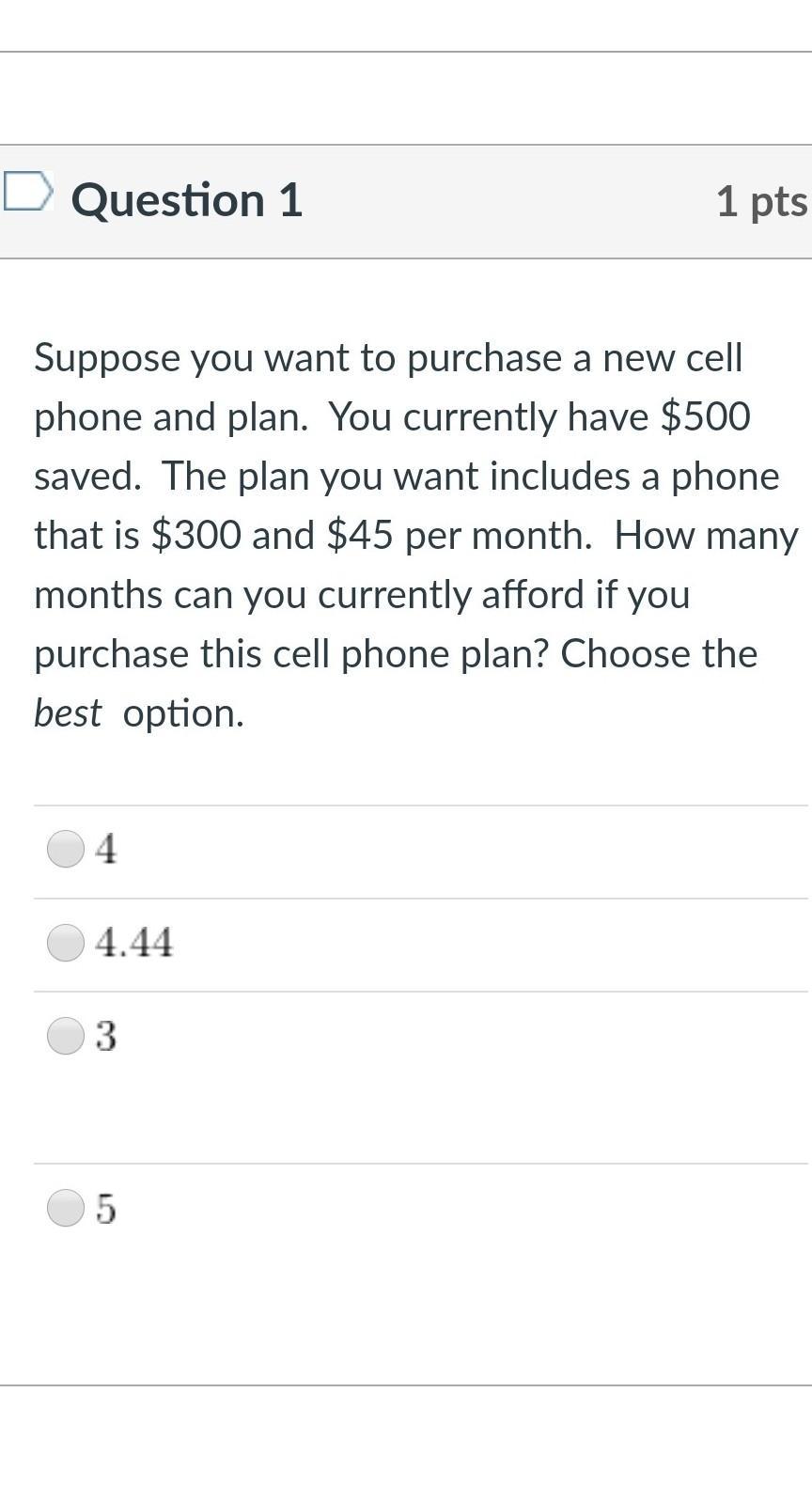Choose the 4.44 answer option
This screenshot has height=1486, width=812.
tap(66, 943)
